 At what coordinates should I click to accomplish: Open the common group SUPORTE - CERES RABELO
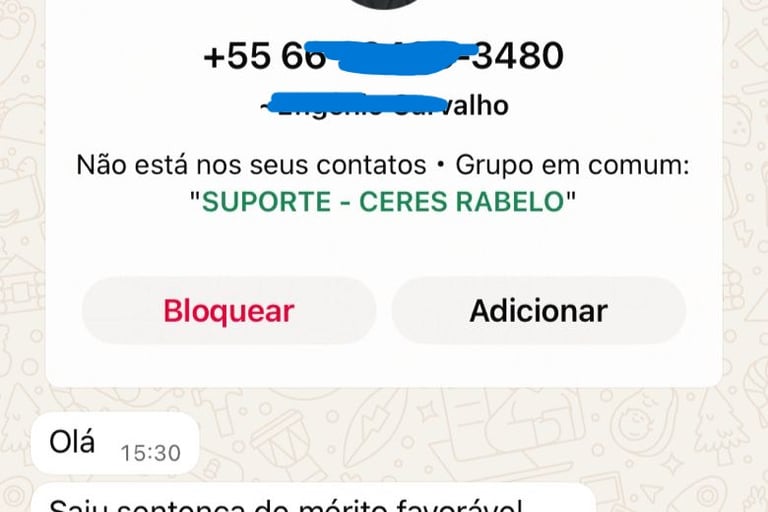click(383, 201)
